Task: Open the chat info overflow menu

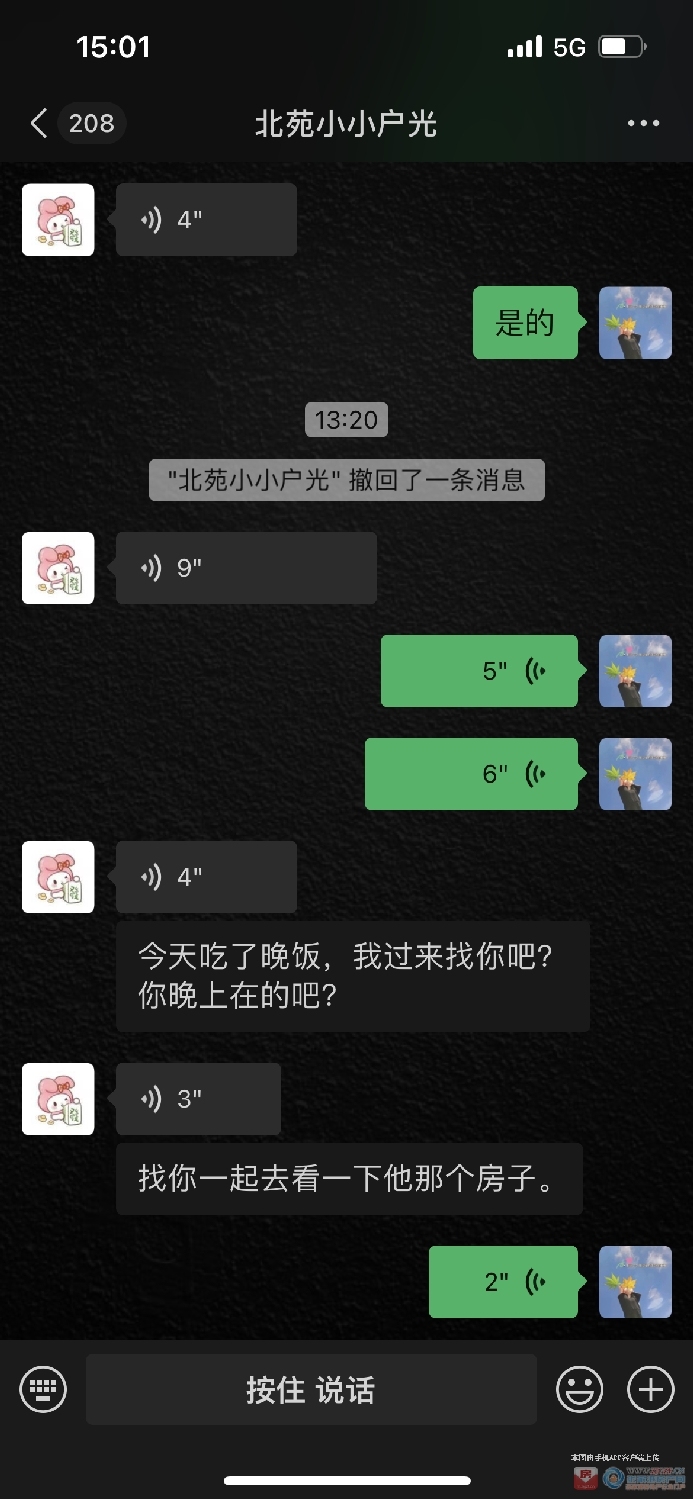Action: point(643,123)
